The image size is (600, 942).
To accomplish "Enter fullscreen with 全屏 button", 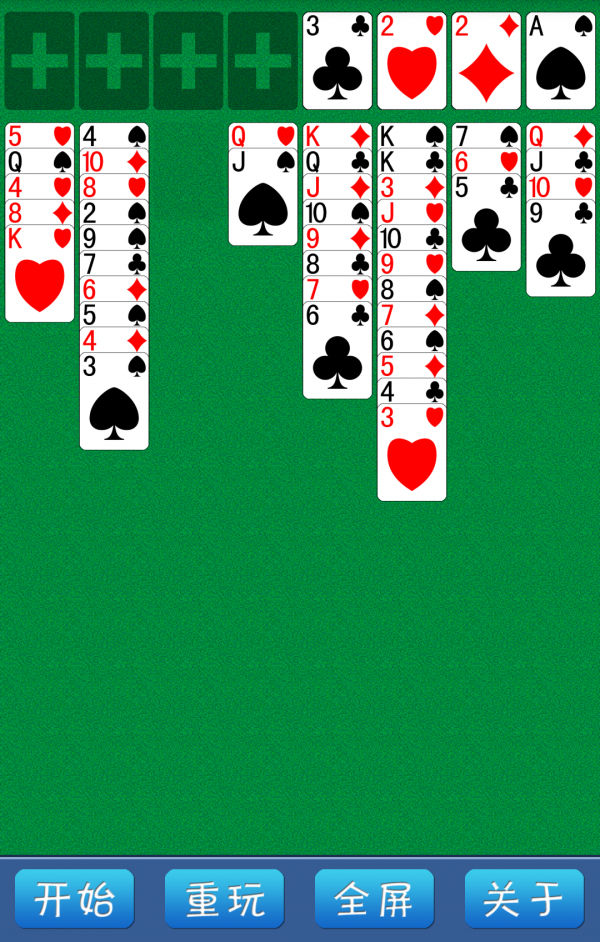I will [x=374, y=899].
